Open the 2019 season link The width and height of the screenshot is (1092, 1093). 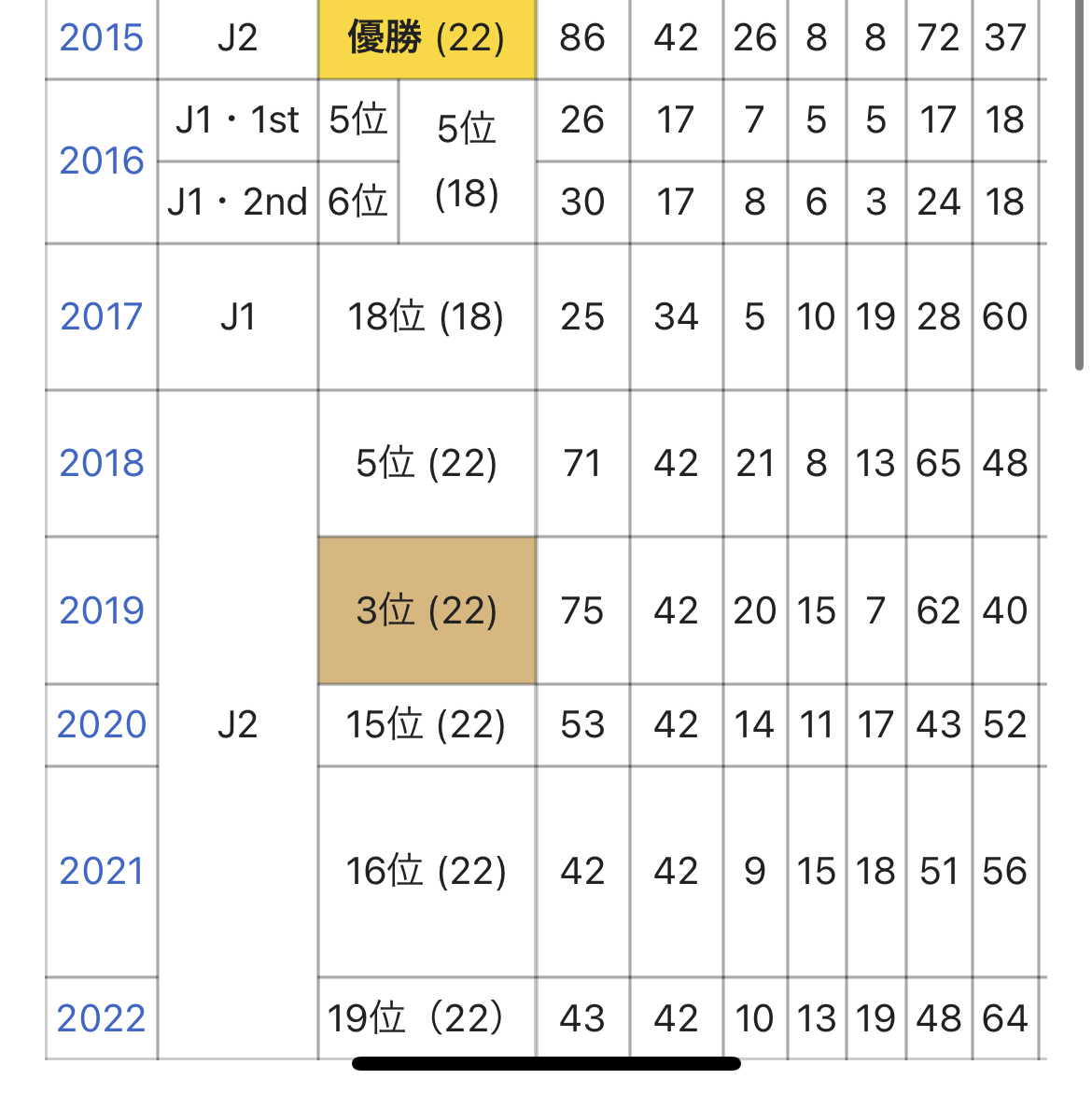pos(101,611)
